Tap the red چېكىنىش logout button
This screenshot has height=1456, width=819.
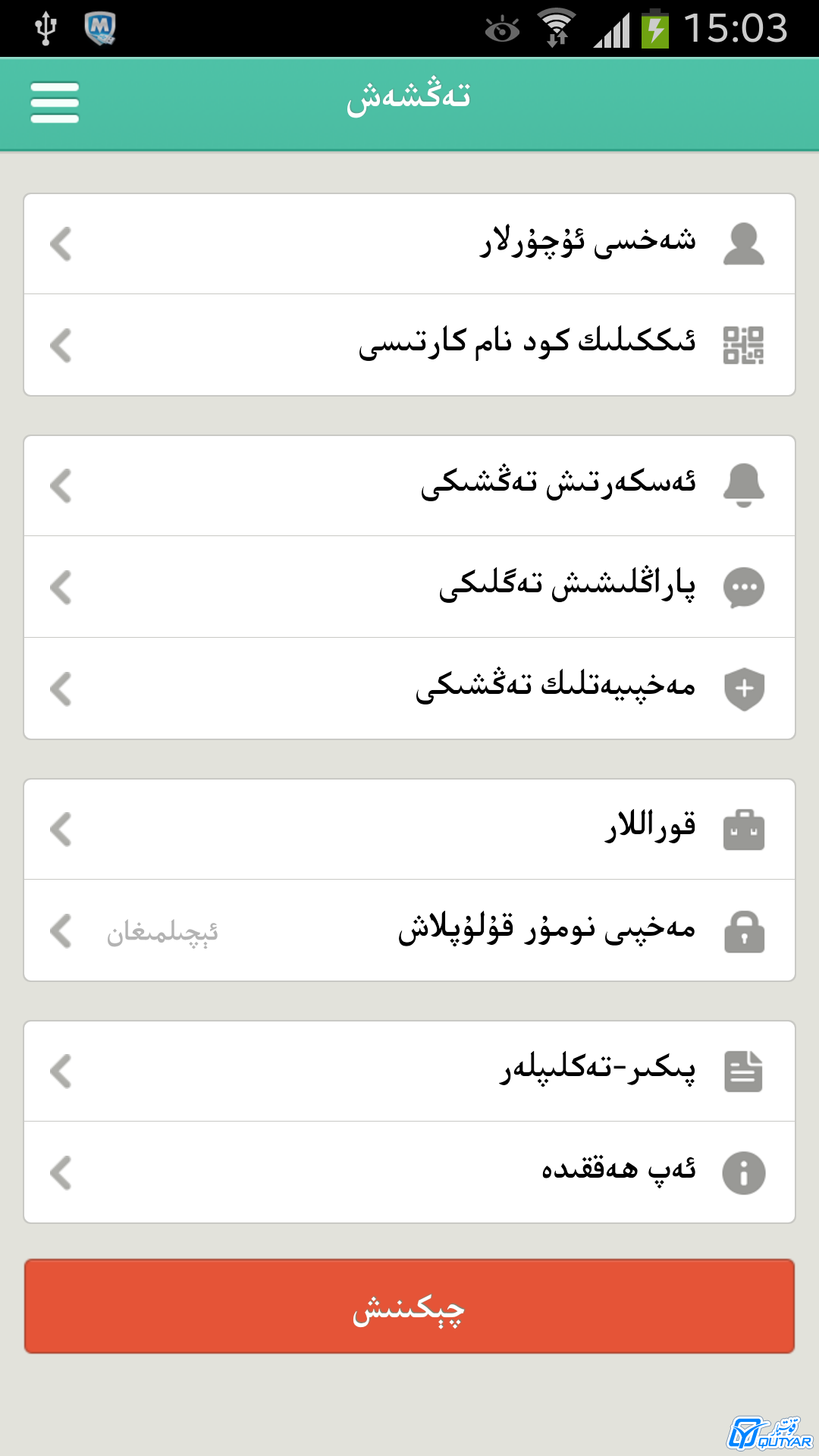coord(409,1307)
